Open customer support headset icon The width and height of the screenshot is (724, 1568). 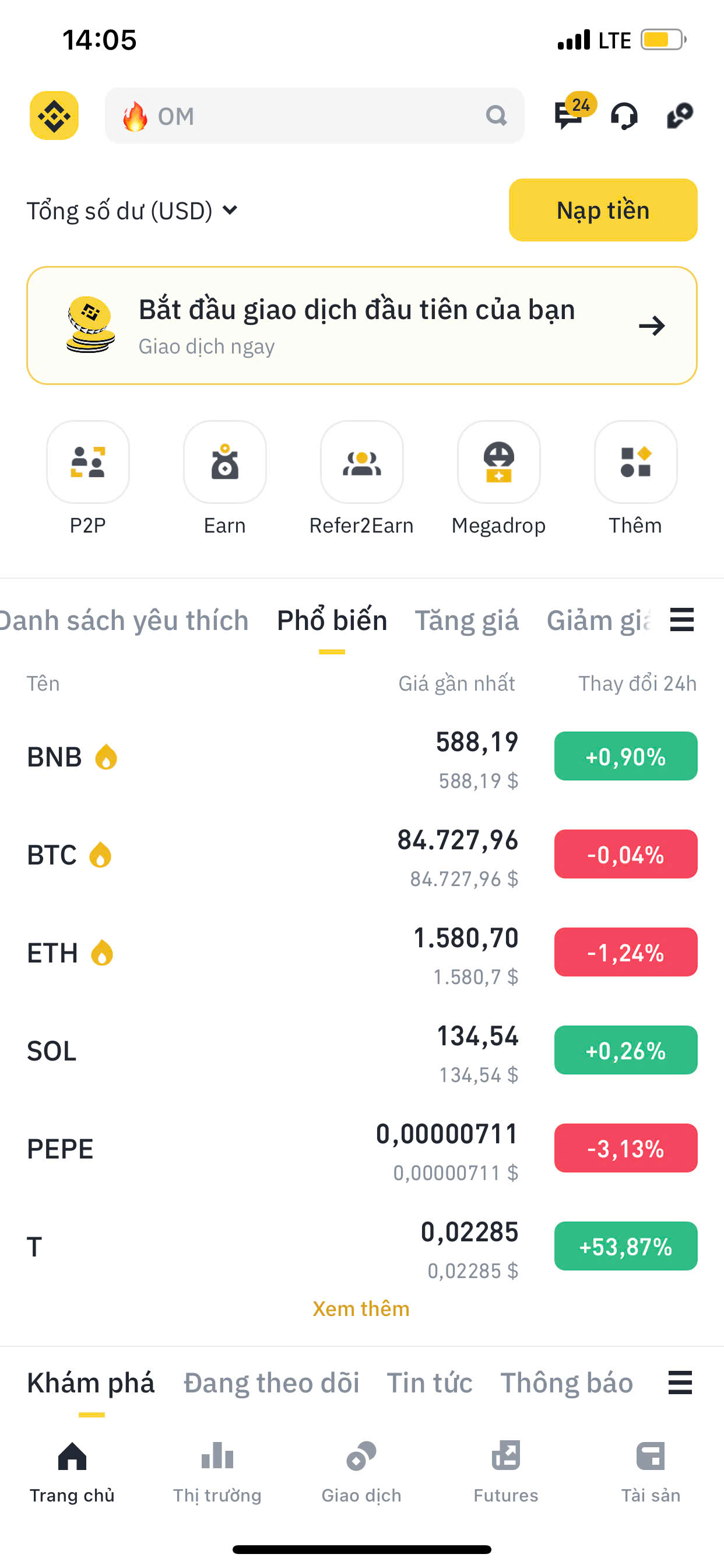pyautogui.click(x=624, y=116)
